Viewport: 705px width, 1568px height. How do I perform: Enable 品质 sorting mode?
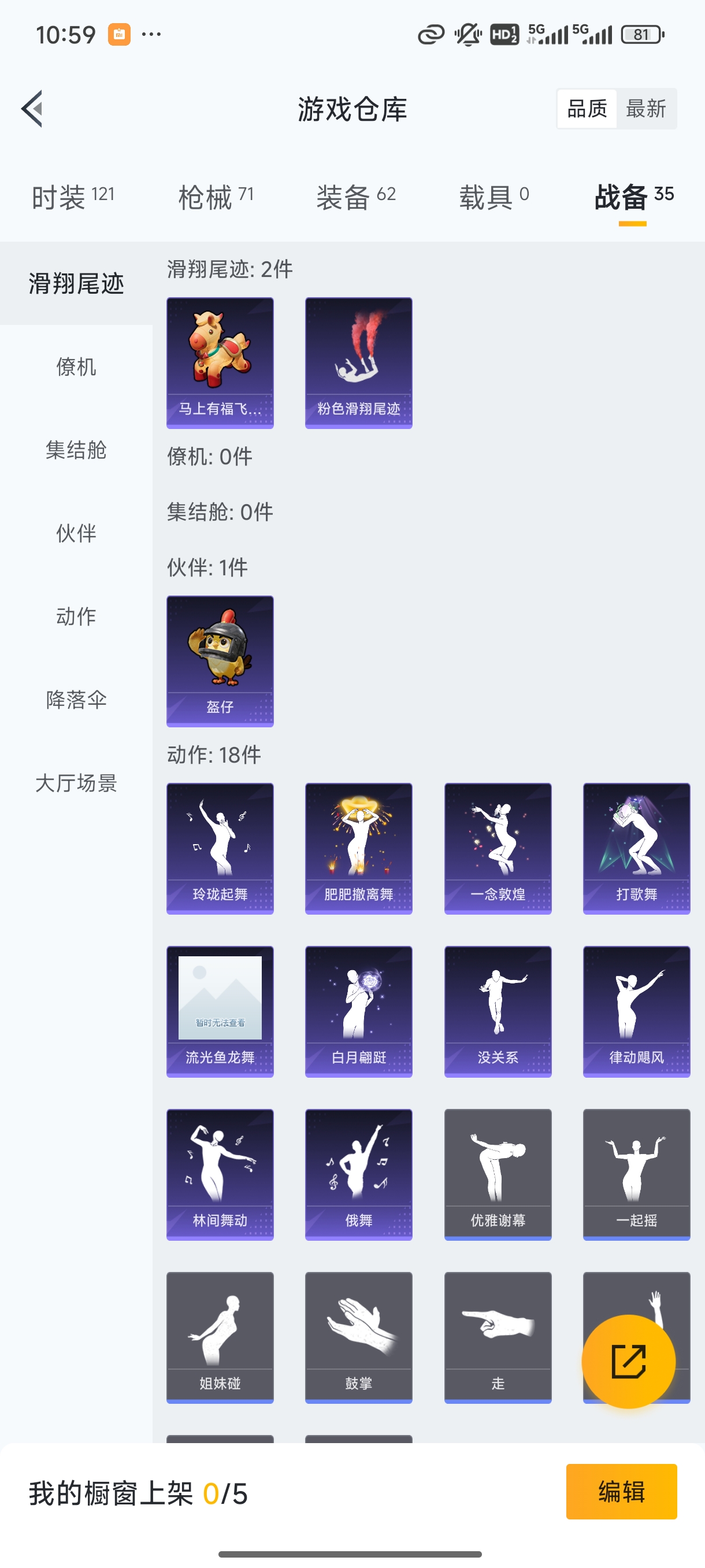point(587,108)
